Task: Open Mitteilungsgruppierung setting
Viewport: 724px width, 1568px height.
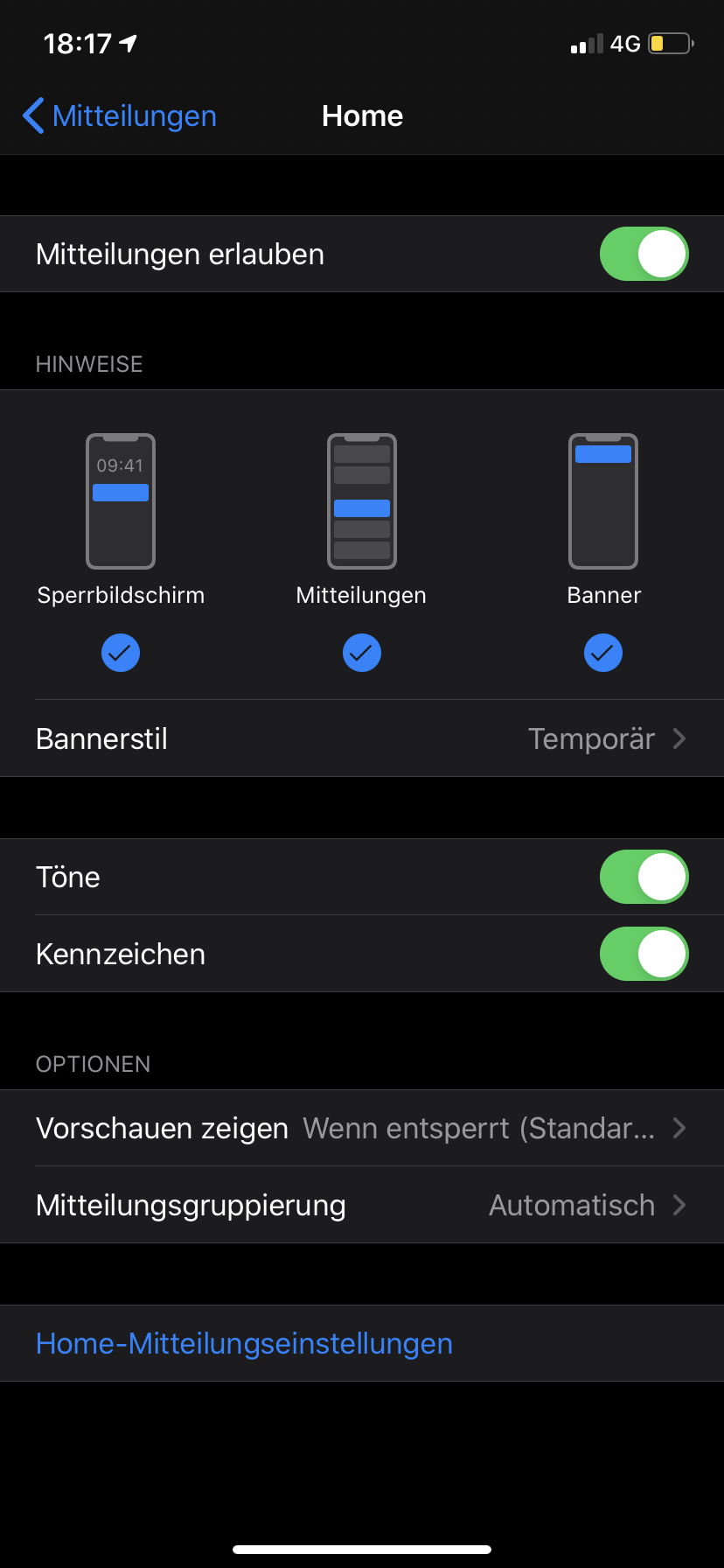Action: click(362, 1206)
